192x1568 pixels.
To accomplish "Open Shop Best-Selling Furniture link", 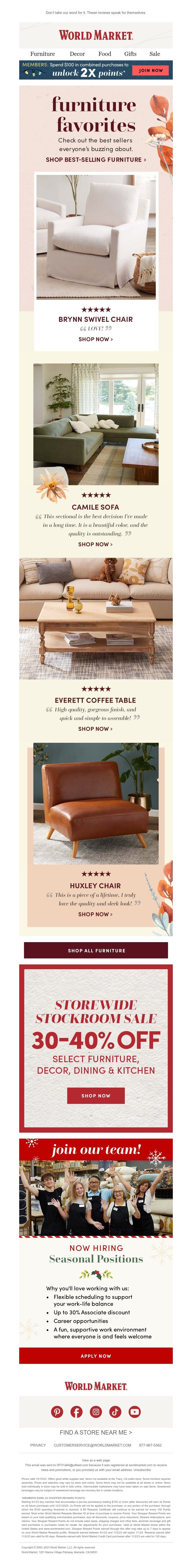I will pyautogui.click(x=96, y=160).
